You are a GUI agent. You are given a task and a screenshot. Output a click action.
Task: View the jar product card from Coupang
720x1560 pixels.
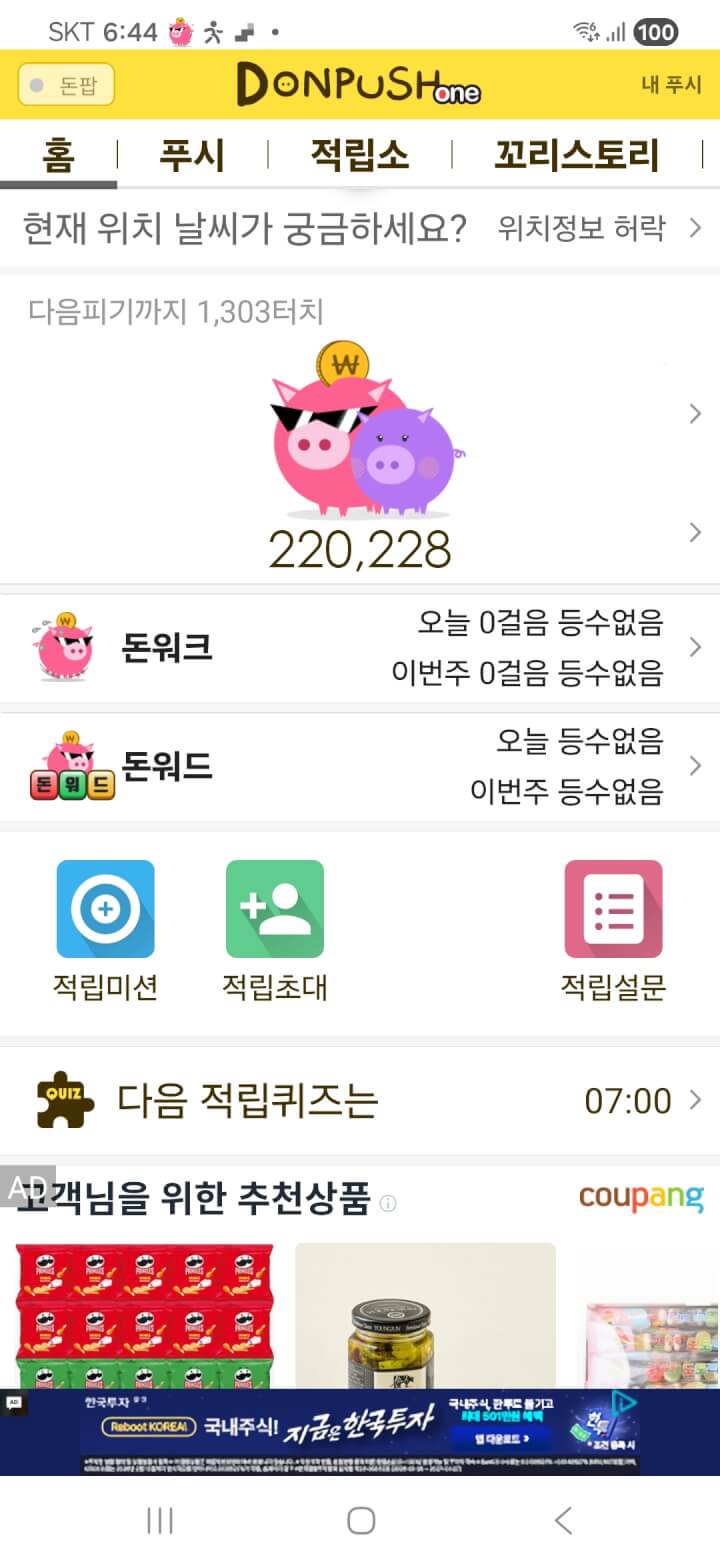point(425,1315)
